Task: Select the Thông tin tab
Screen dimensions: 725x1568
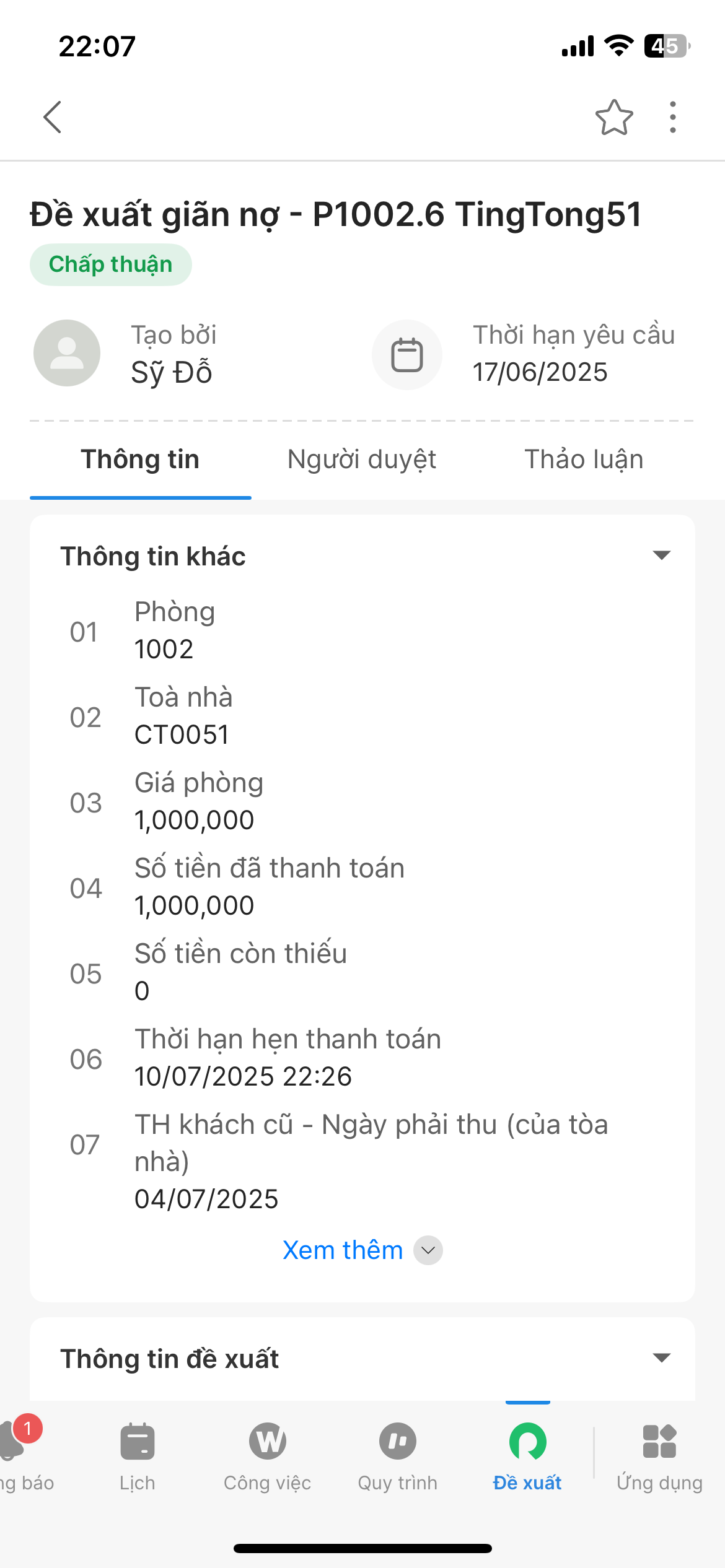Action: [141, 460]
